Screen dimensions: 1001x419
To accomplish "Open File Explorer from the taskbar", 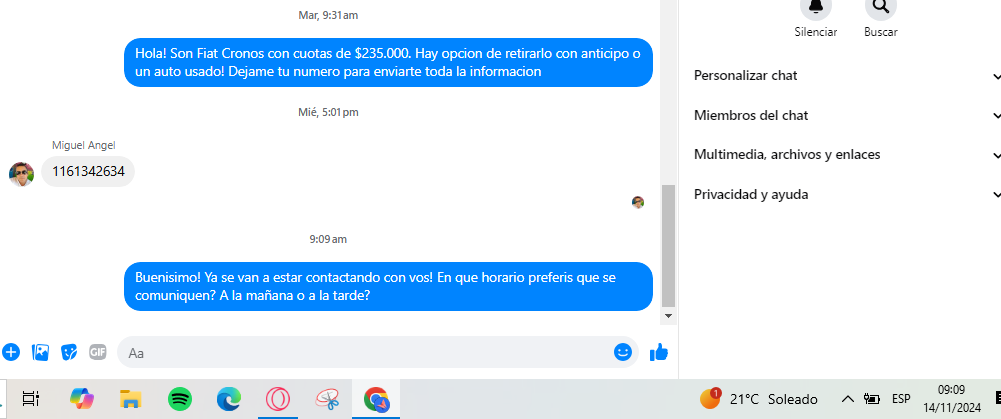I will (130, 399).
